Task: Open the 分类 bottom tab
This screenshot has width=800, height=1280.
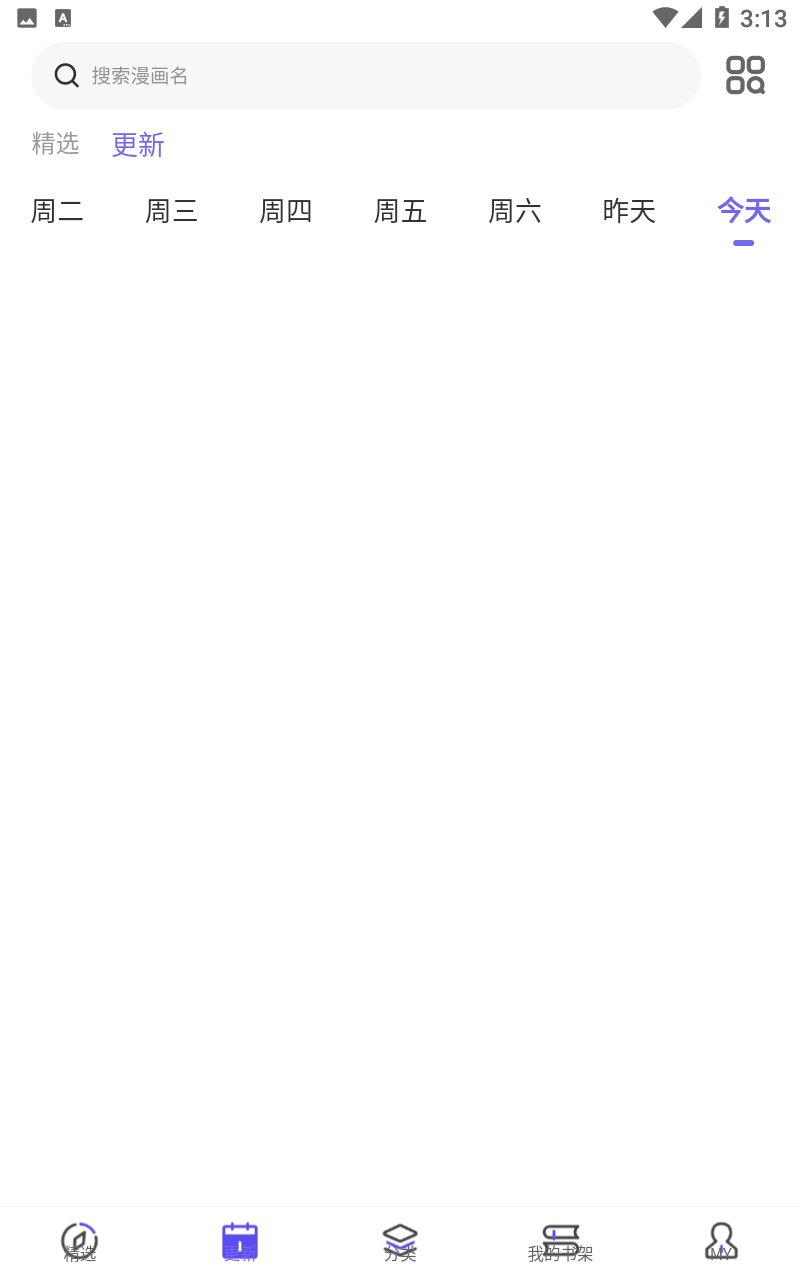Action: click(x=400, y=1242)
